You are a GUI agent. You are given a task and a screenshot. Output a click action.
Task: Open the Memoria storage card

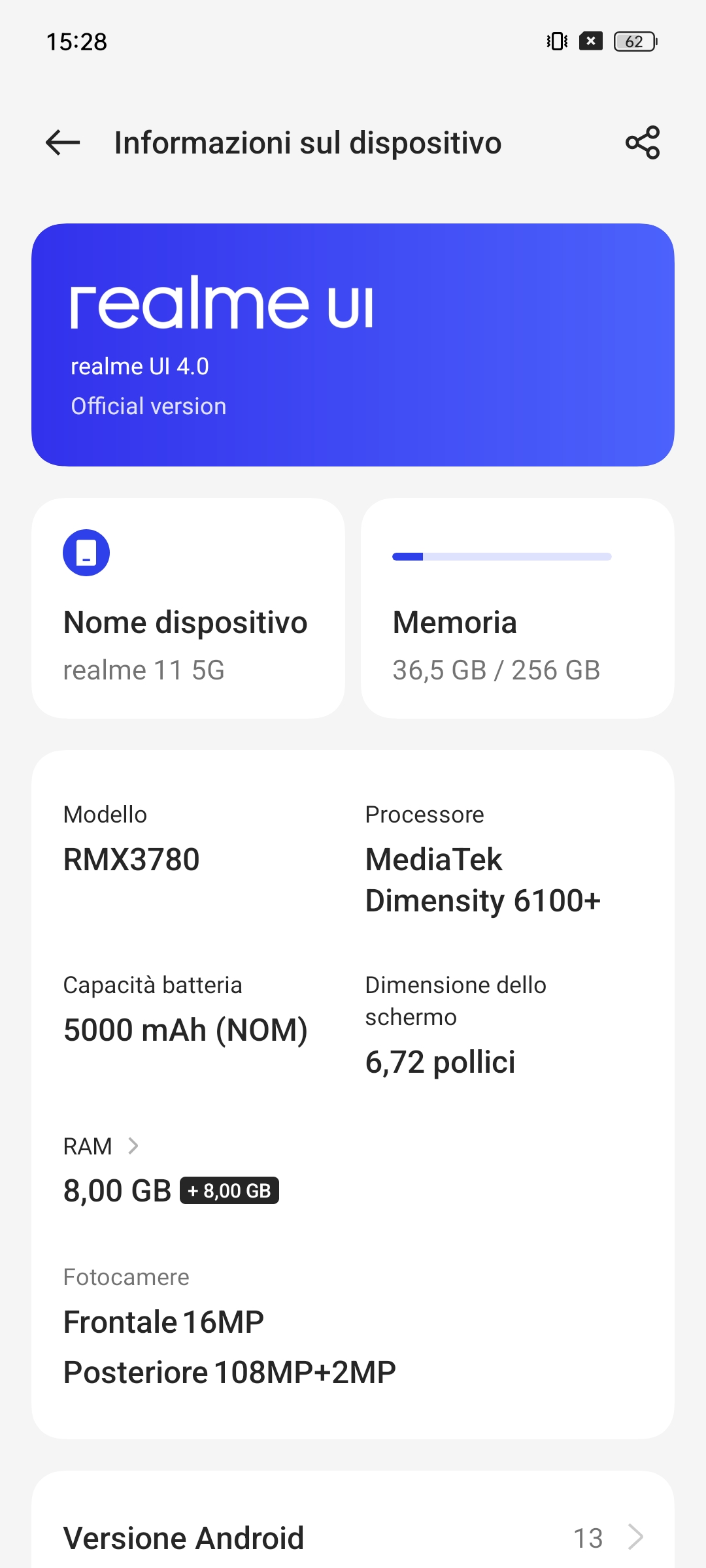click(517, 608)
